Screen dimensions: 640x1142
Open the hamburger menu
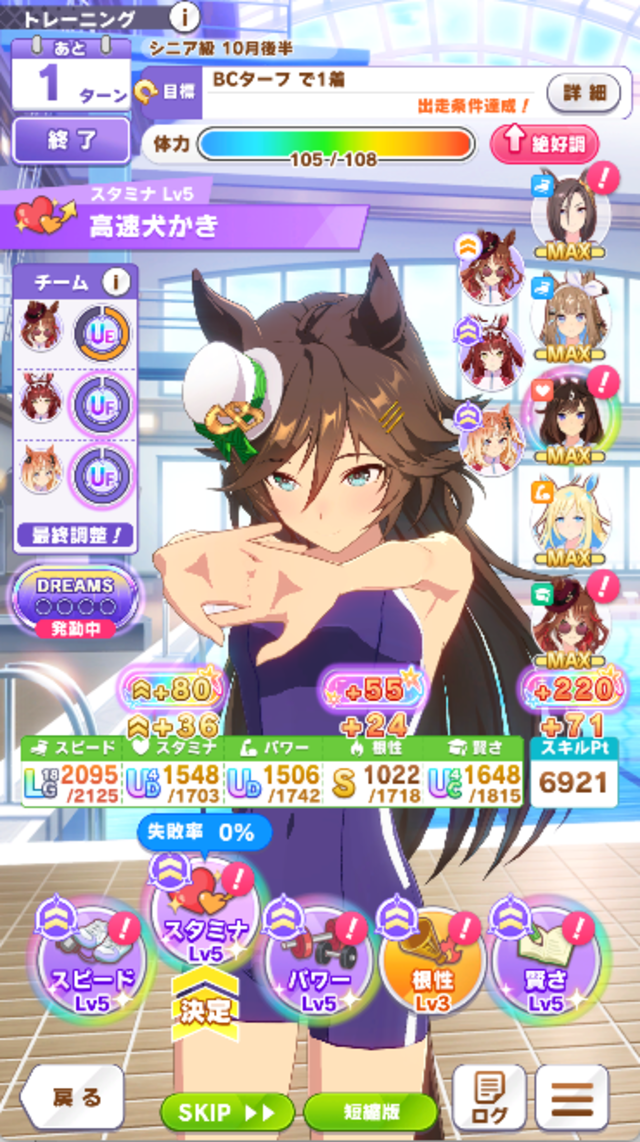[x=572, y=1098]
